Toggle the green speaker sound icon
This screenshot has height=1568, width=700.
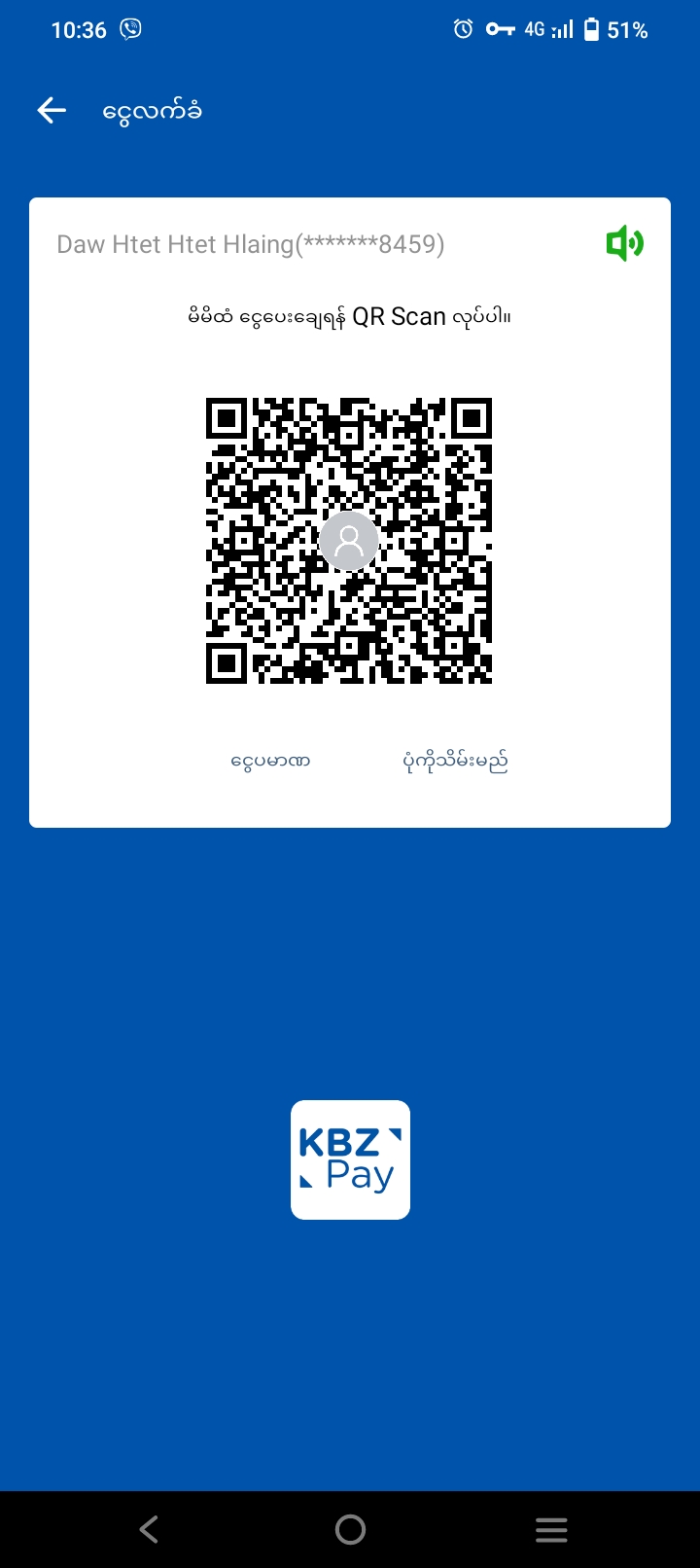pyautogui.click(x=624, y=243)
